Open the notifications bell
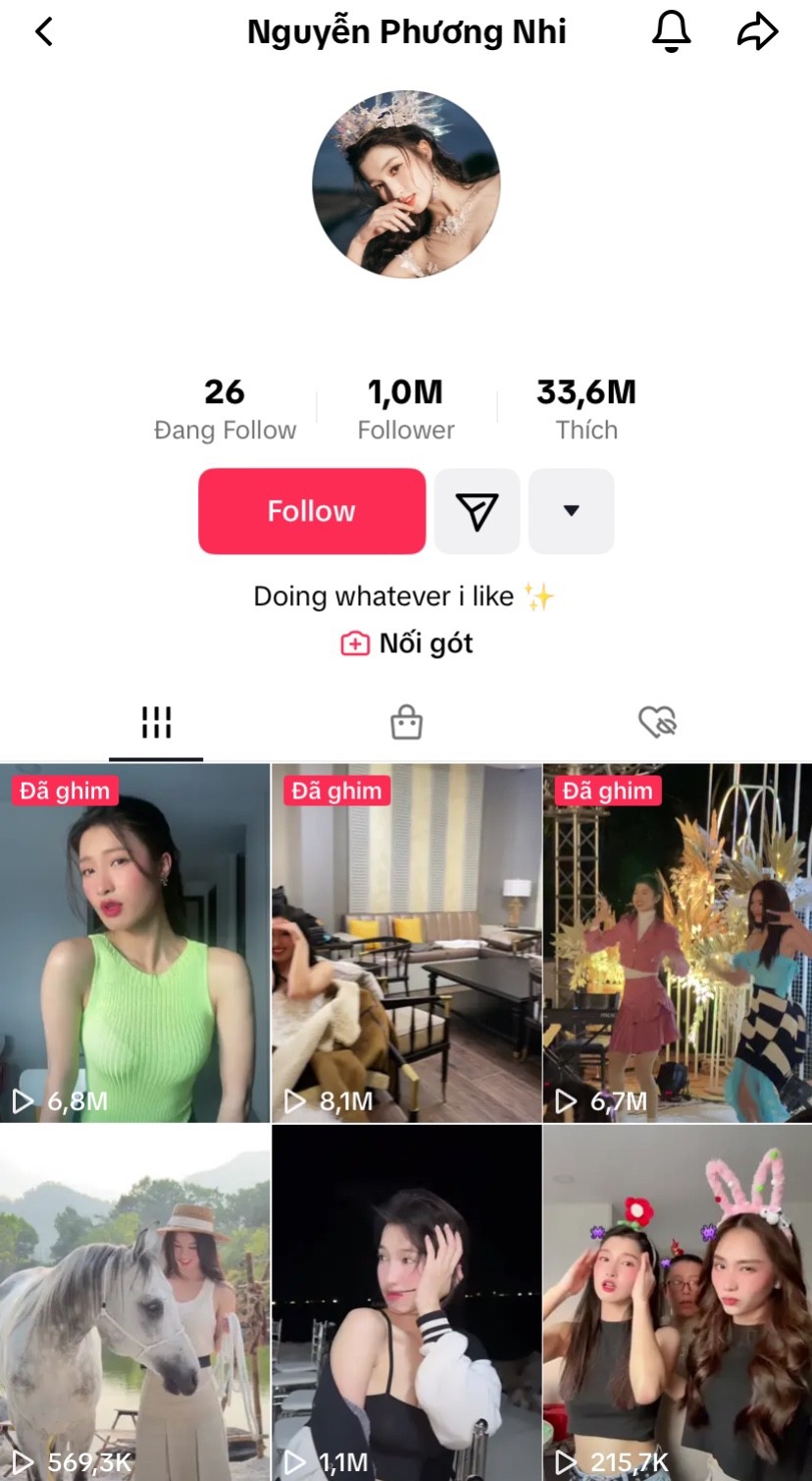This screenshot has height=1481, width=812. [672, 32]
